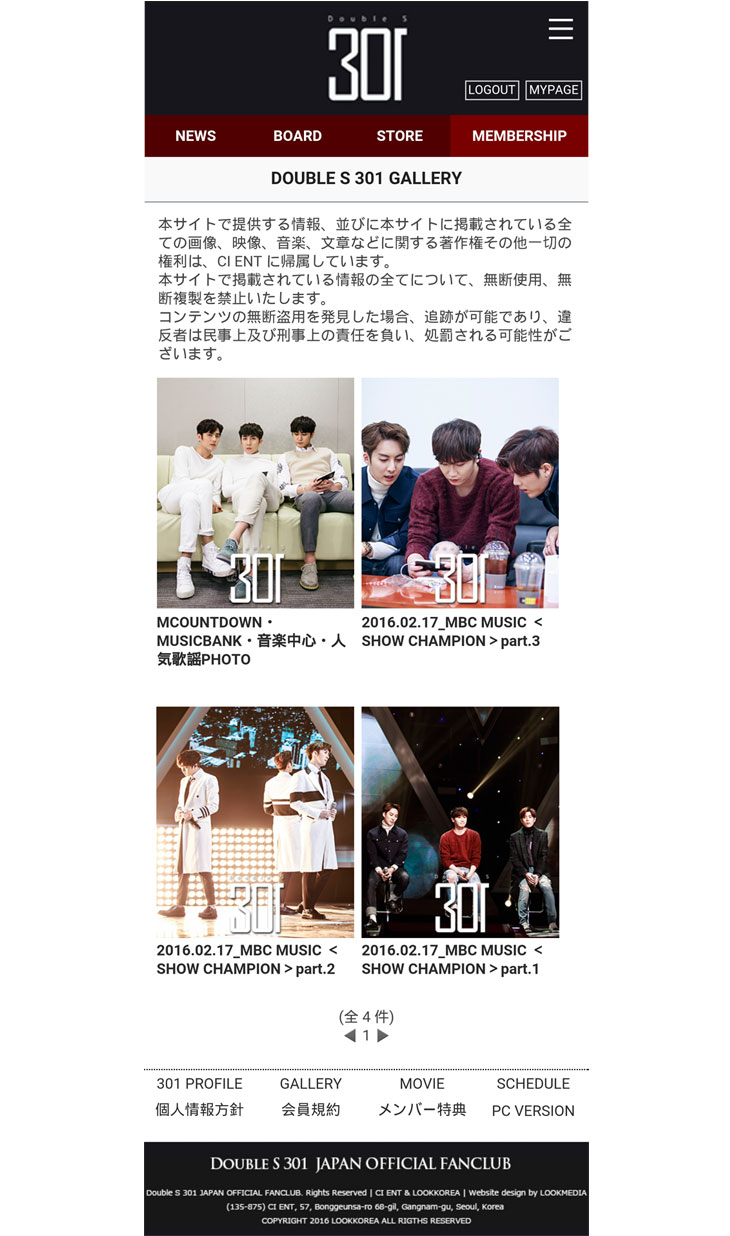Open the SCHEDULE link
This screenshot has height=1236, width=730.
(533, 1084)
